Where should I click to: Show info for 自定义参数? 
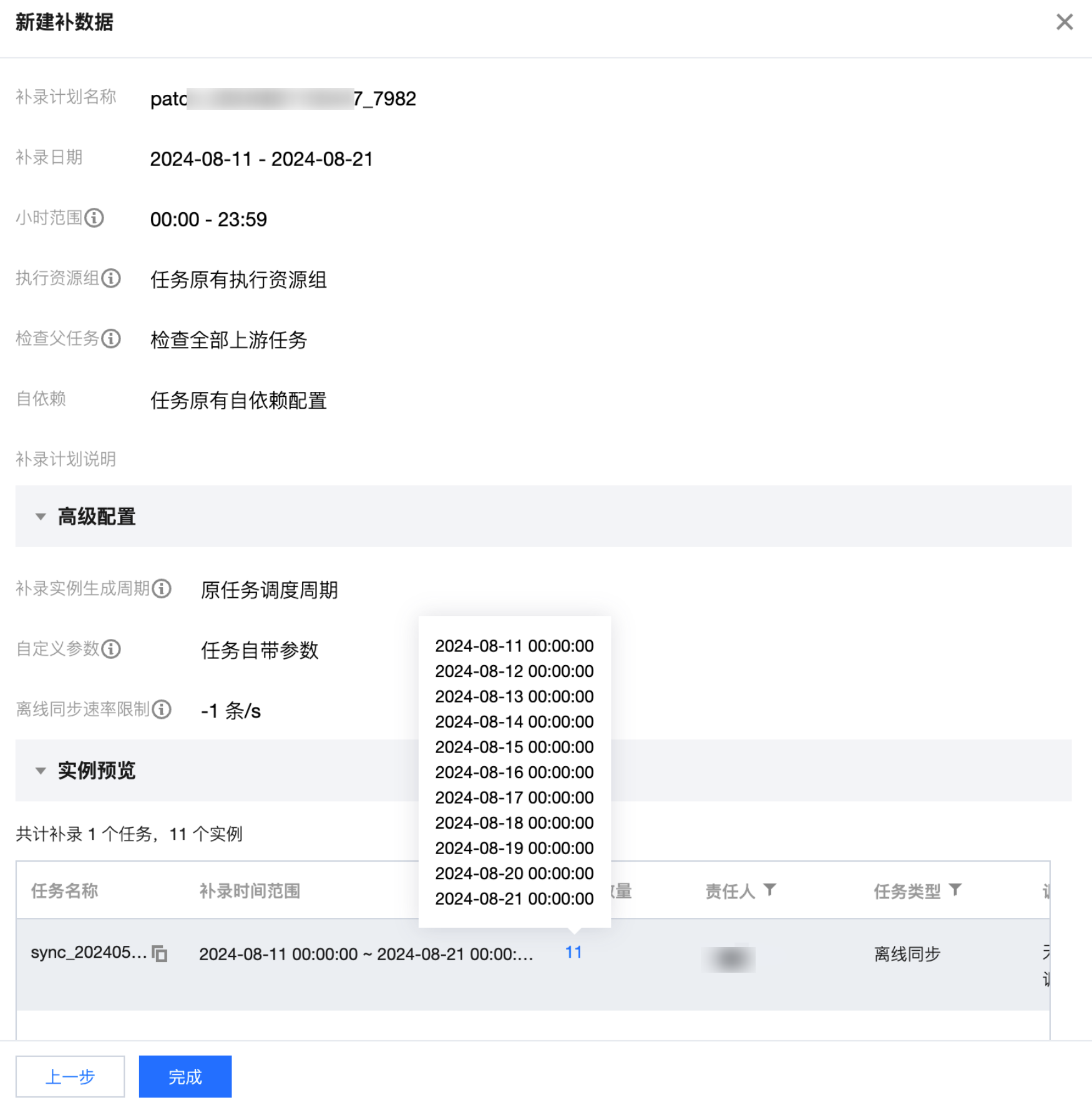coord(111,649)
